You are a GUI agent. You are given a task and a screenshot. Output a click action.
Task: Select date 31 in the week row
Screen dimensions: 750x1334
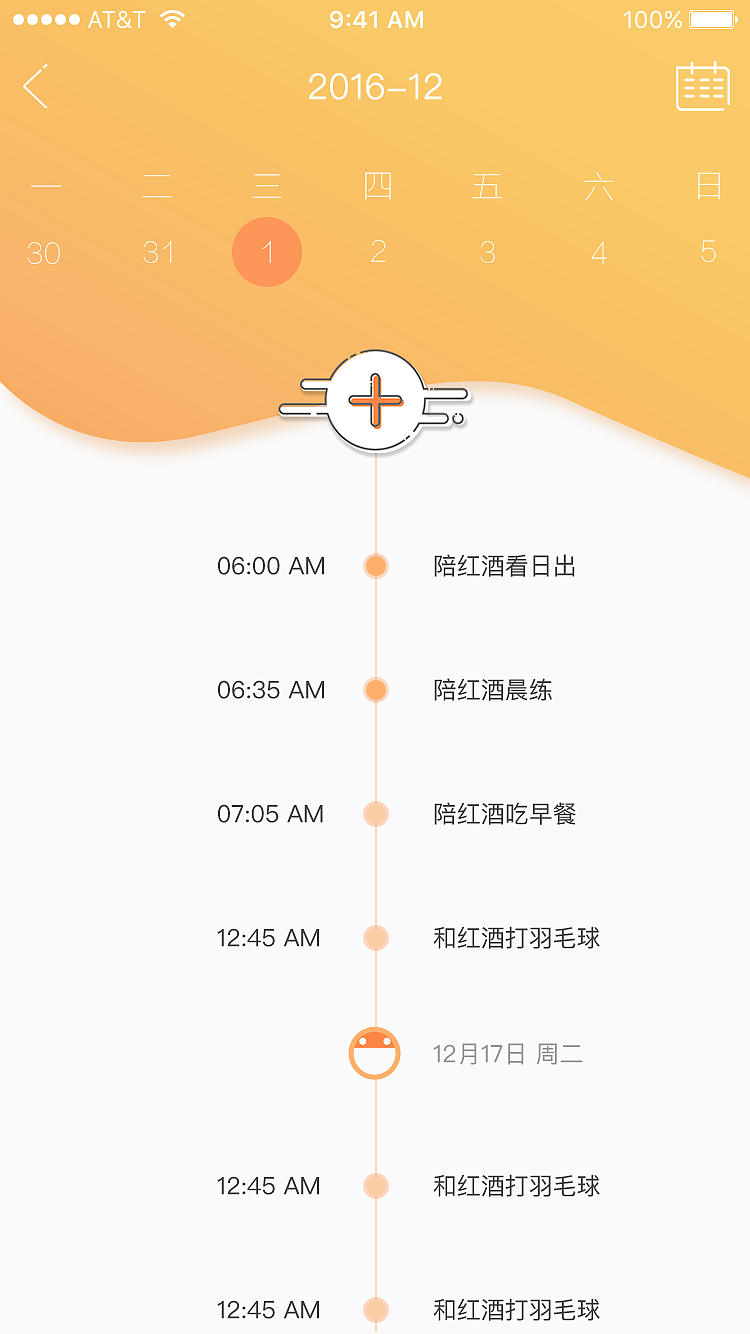click(x=156, y=252)
